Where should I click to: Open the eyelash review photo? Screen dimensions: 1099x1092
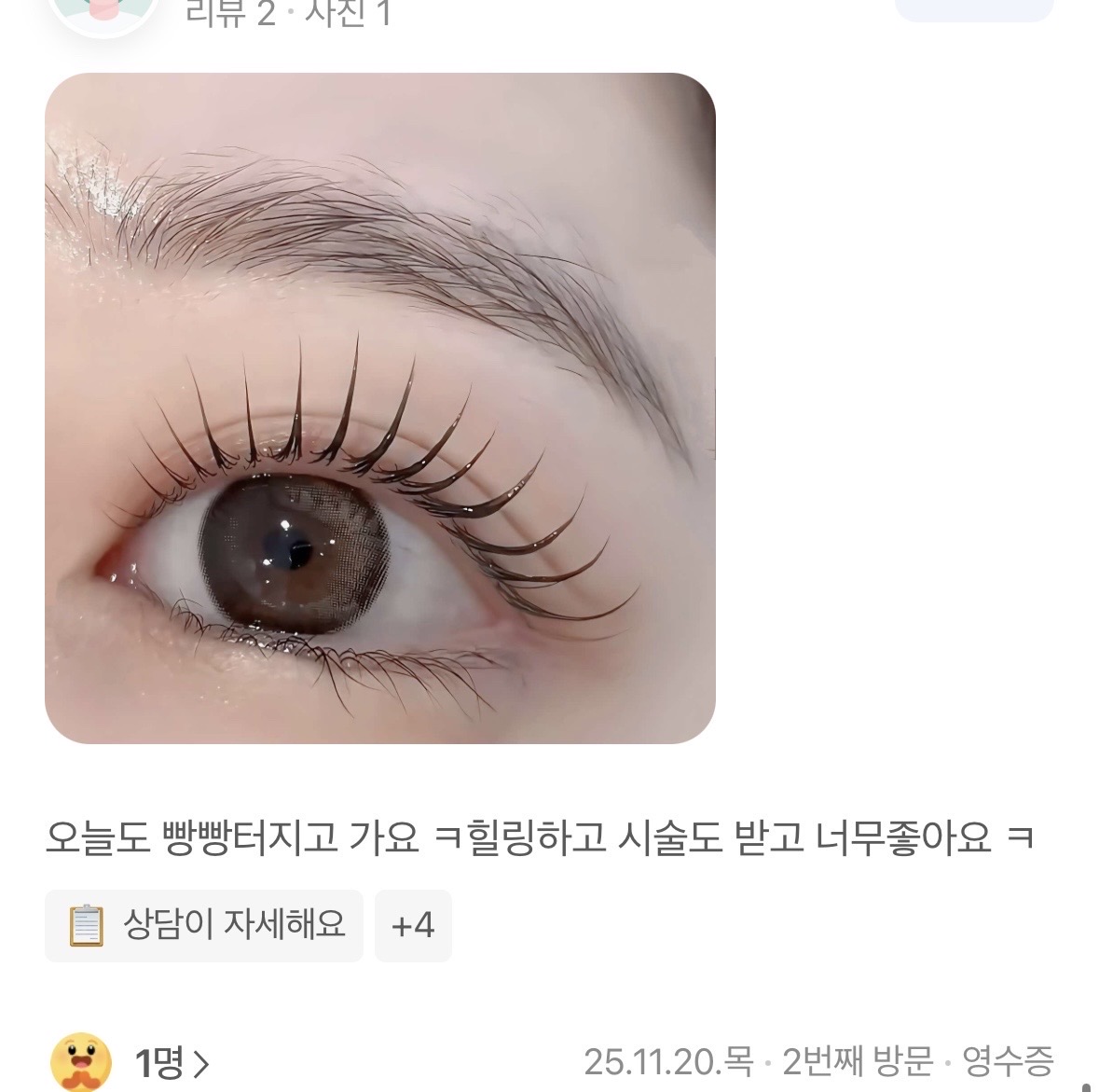click(379, 408)
